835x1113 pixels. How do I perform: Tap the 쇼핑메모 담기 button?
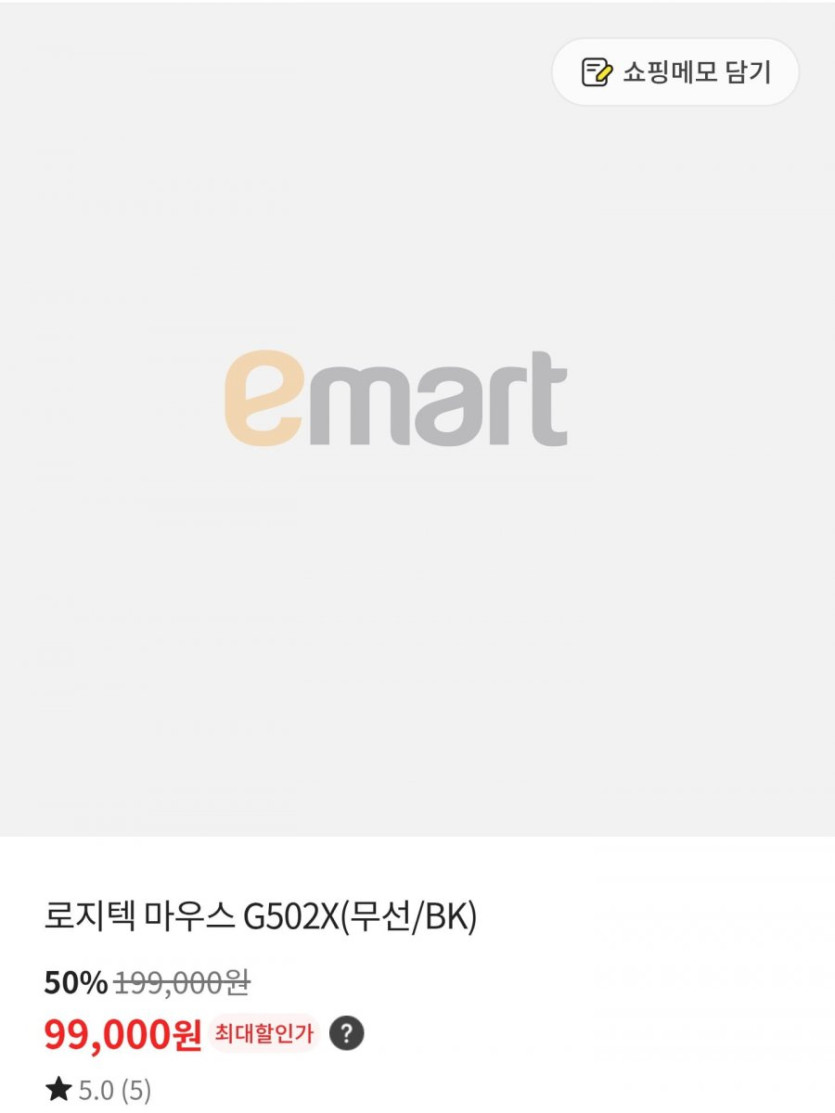pos(676,72)
